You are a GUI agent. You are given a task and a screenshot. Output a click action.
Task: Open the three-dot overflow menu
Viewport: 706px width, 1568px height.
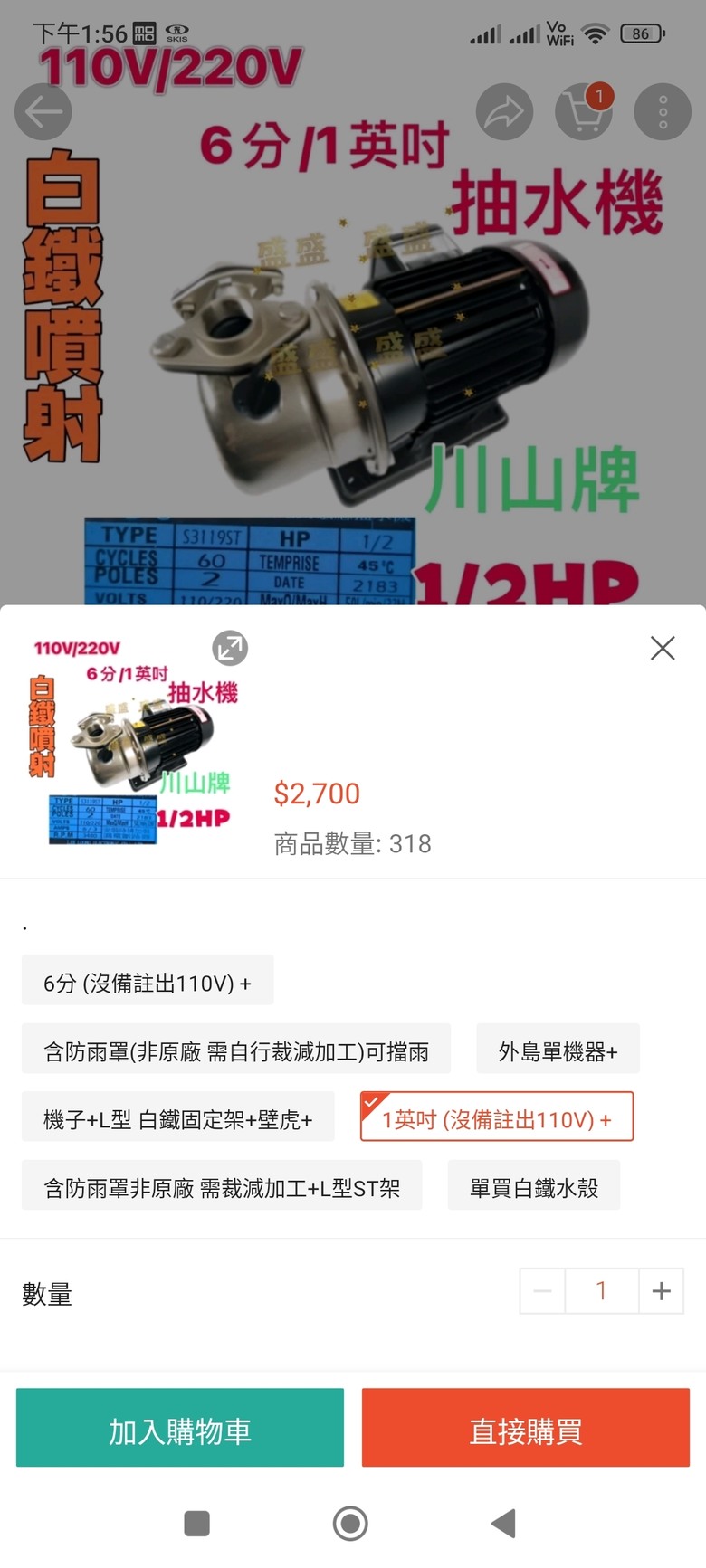pos(663,112)
